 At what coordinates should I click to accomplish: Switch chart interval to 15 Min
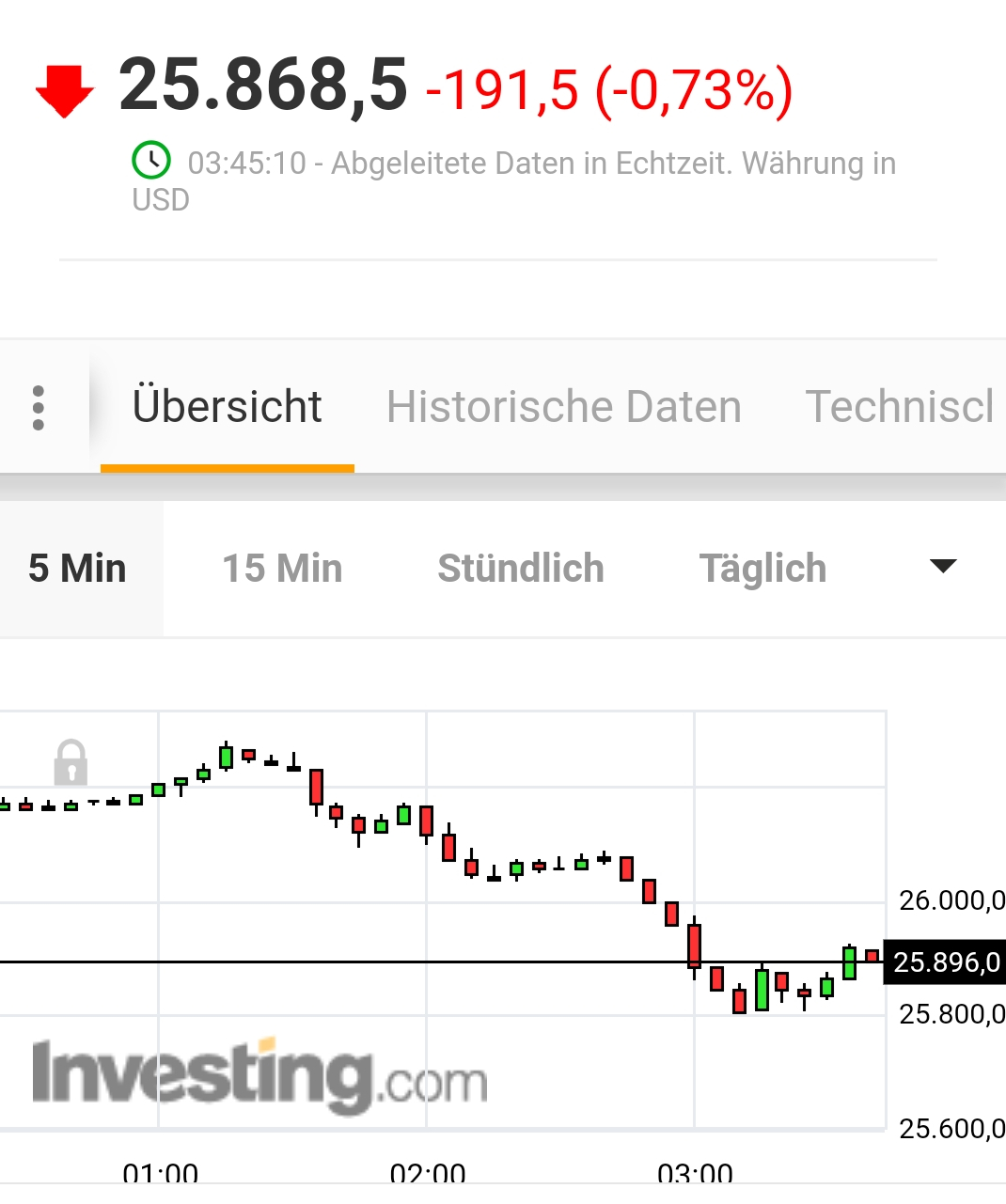(282, 568)
